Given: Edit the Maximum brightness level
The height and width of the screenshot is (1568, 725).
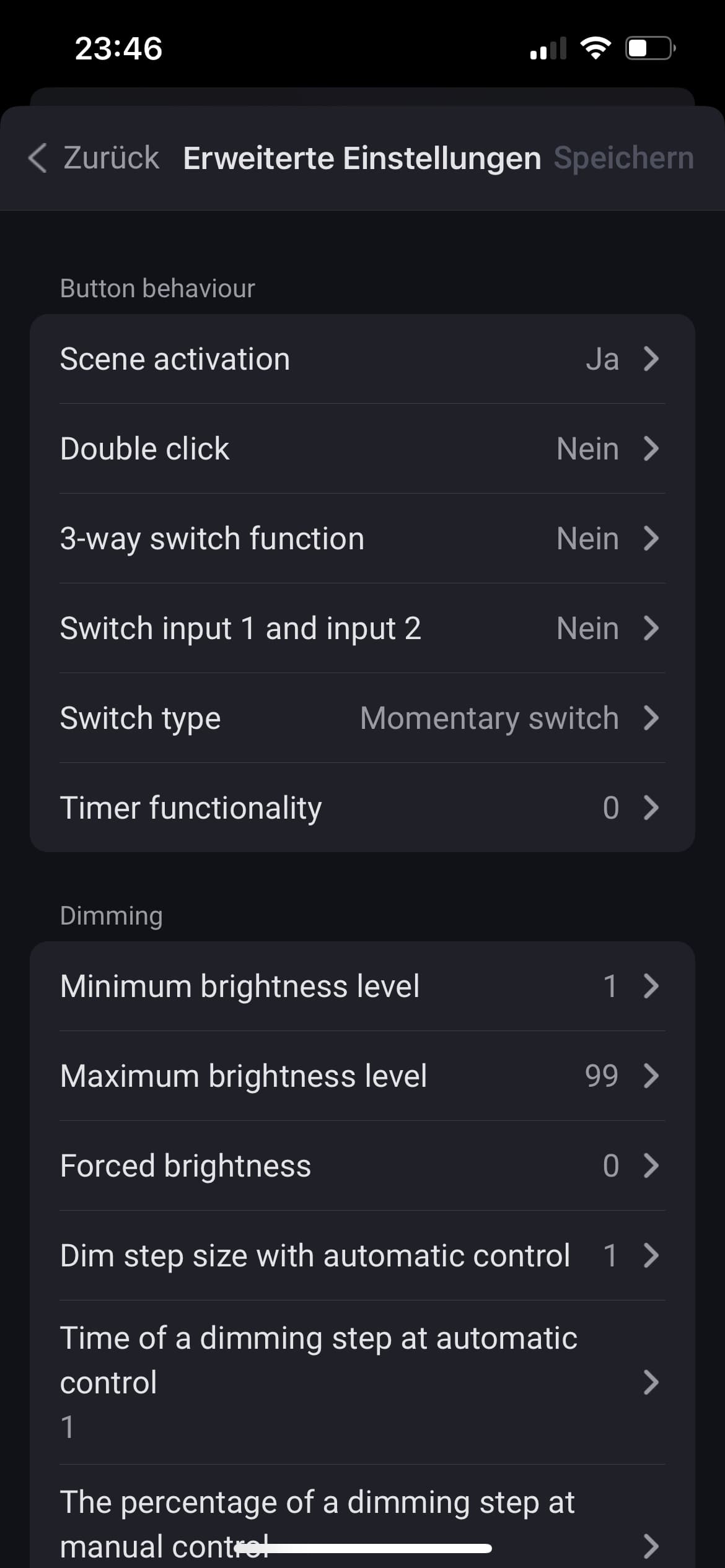Looking at the screenshot, I should tap(362, 1076).
